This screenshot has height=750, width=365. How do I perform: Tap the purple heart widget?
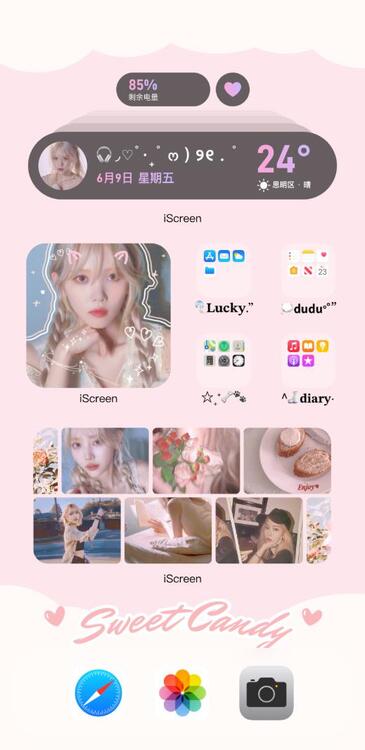232,89
